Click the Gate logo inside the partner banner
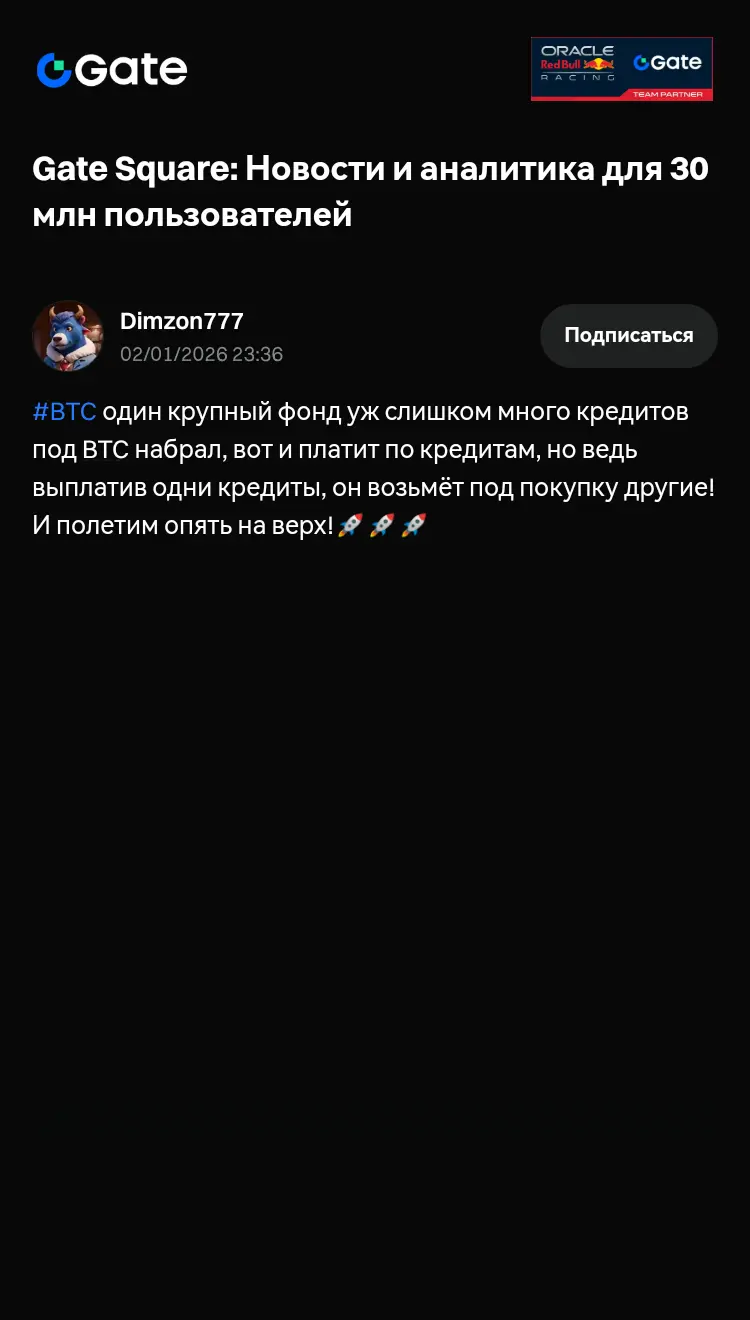The width and height of the screenshot is (750, 1320). [666, 62]
